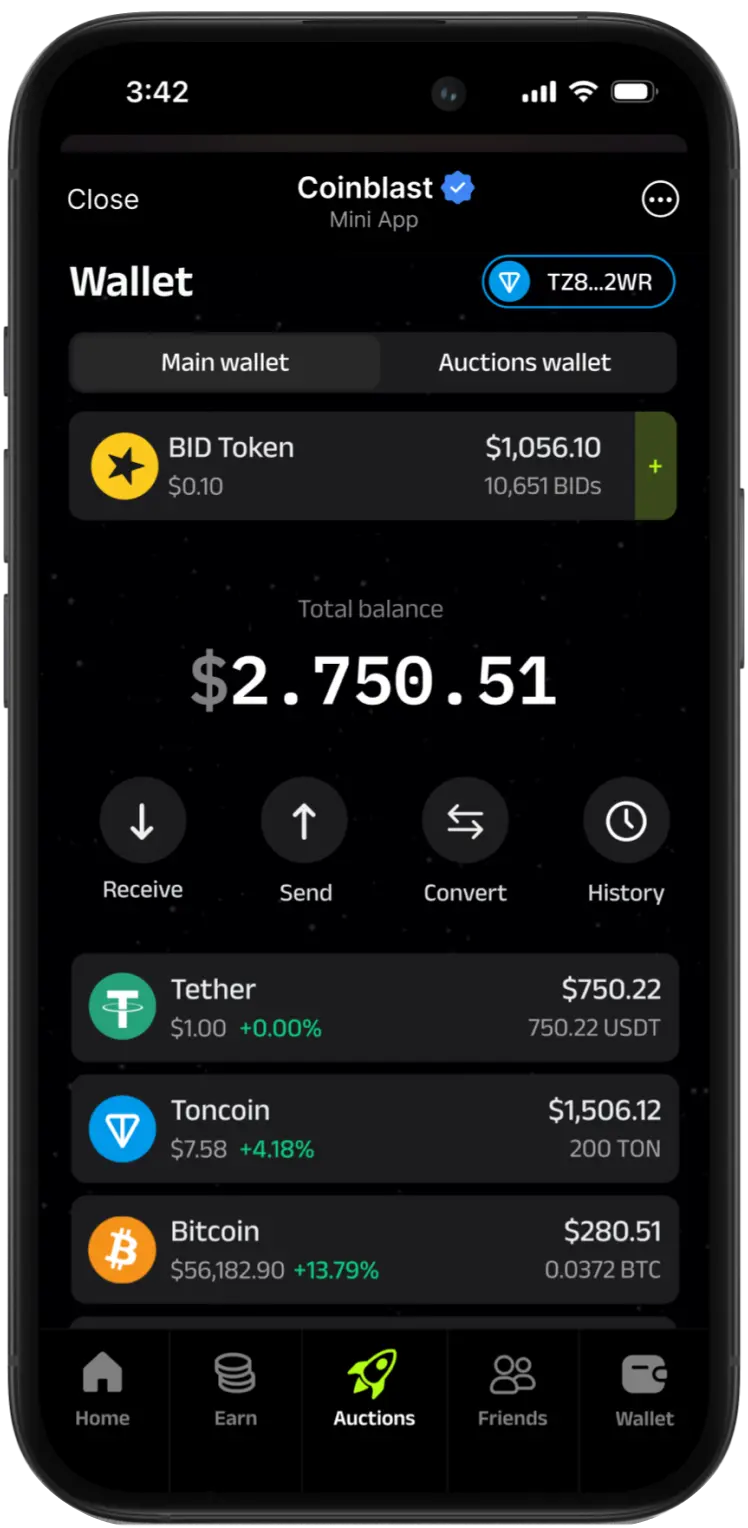Open the three-dot options menu

pyautogui.click(x=660, y=200)
